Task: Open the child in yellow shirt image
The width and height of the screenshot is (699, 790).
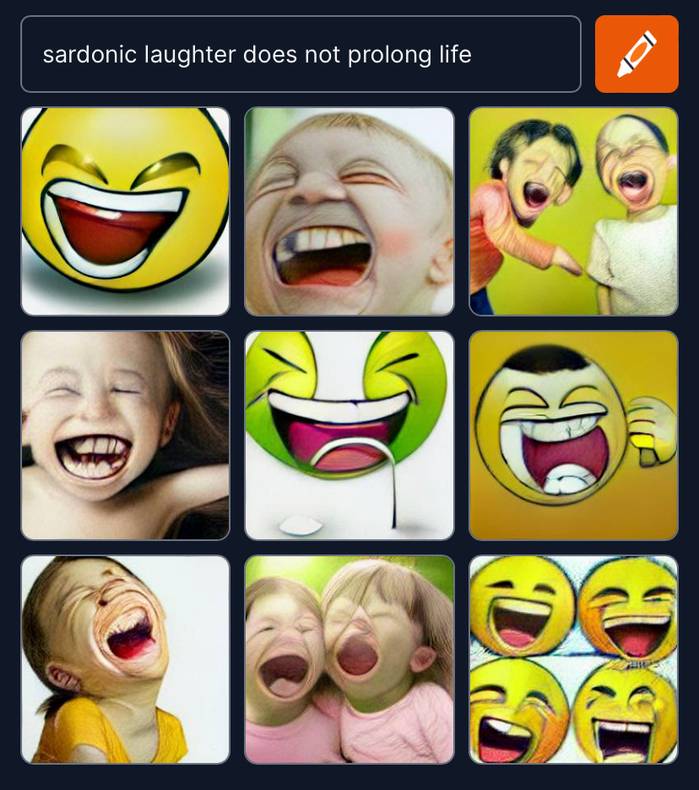Action: coord(125,659)
